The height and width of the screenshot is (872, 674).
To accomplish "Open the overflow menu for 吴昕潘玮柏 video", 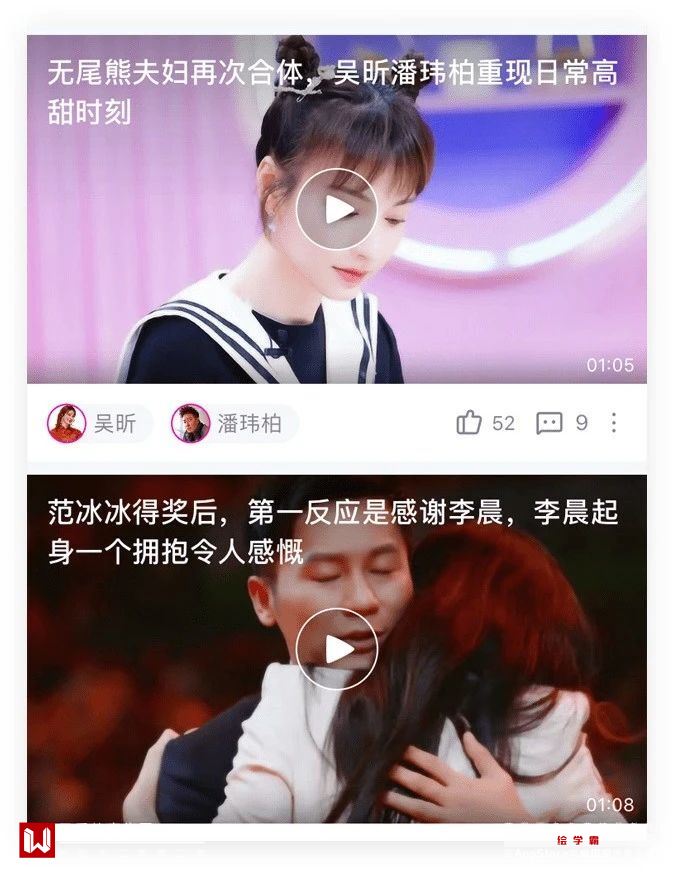I will click(614, 423).
